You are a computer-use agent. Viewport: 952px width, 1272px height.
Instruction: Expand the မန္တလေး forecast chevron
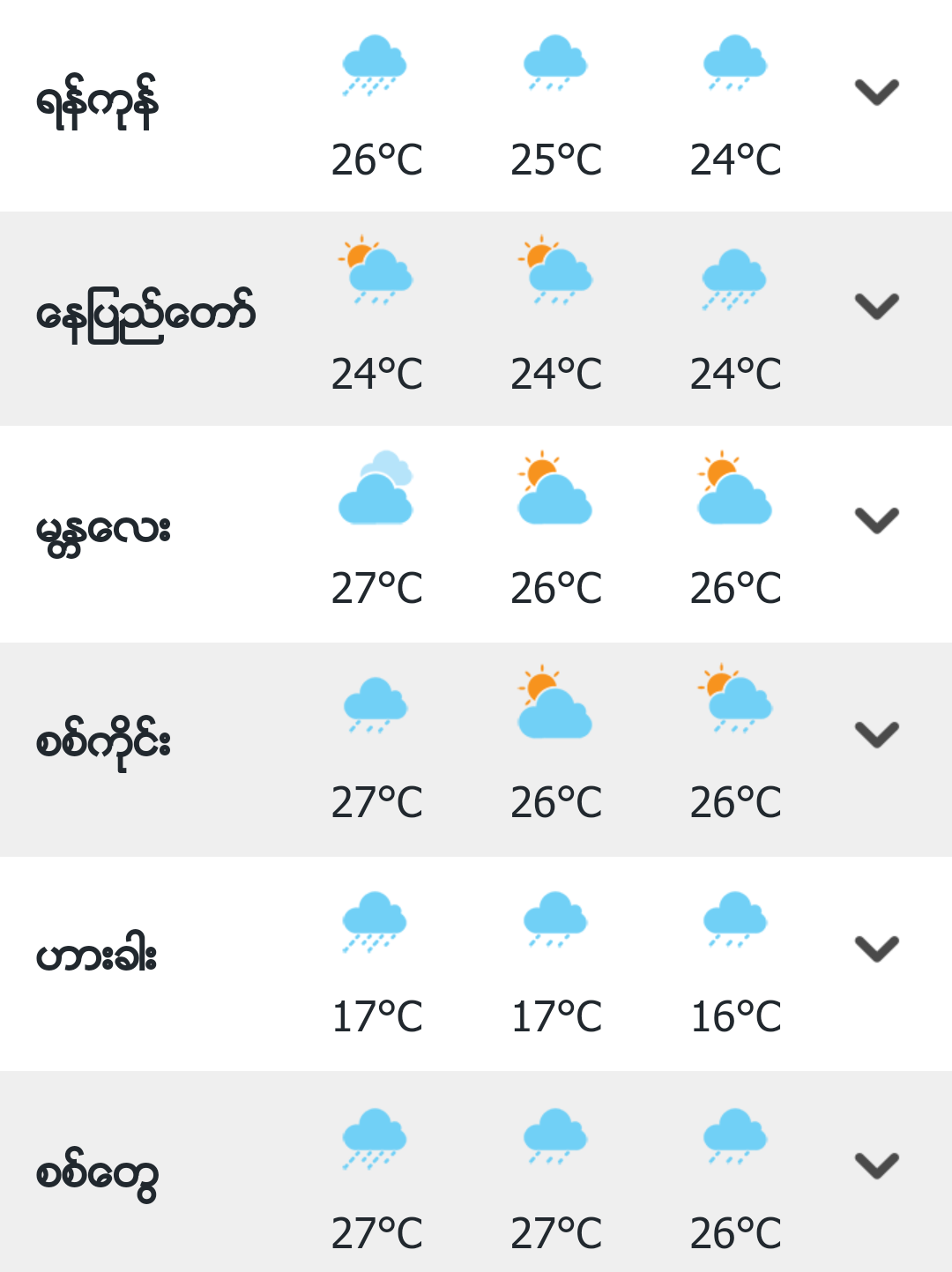876,520
